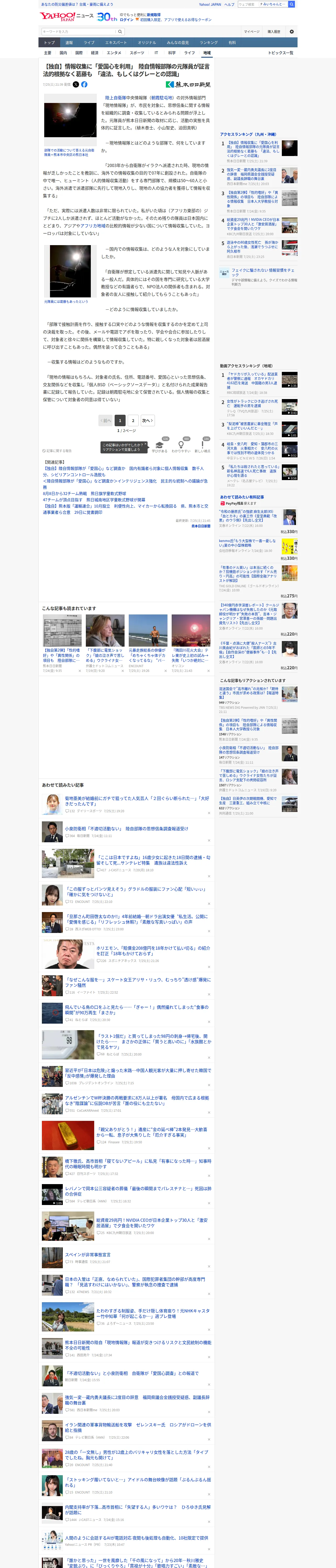Open the settings gear icon
336x1568 pixels.
pyautogui.click(x=292, y=32)
